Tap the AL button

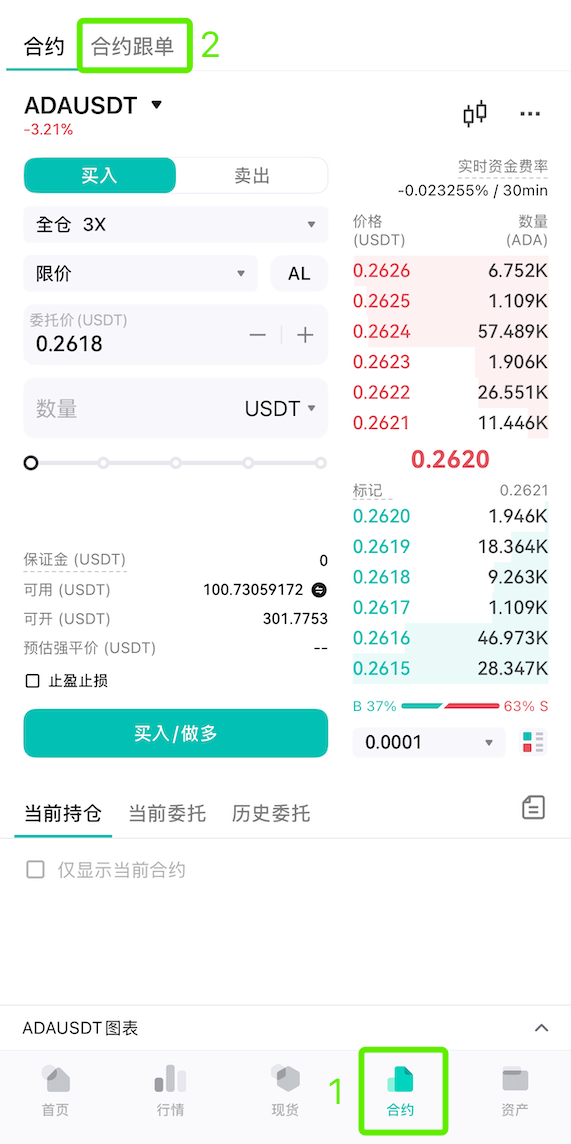(x=299, y=274)
